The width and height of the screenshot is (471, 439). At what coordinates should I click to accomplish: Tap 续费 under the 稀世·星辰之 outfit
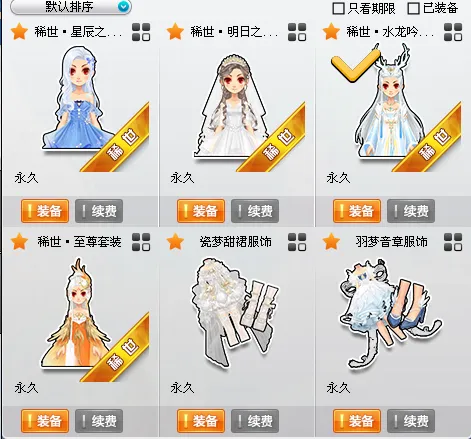(x=99, y=211)
